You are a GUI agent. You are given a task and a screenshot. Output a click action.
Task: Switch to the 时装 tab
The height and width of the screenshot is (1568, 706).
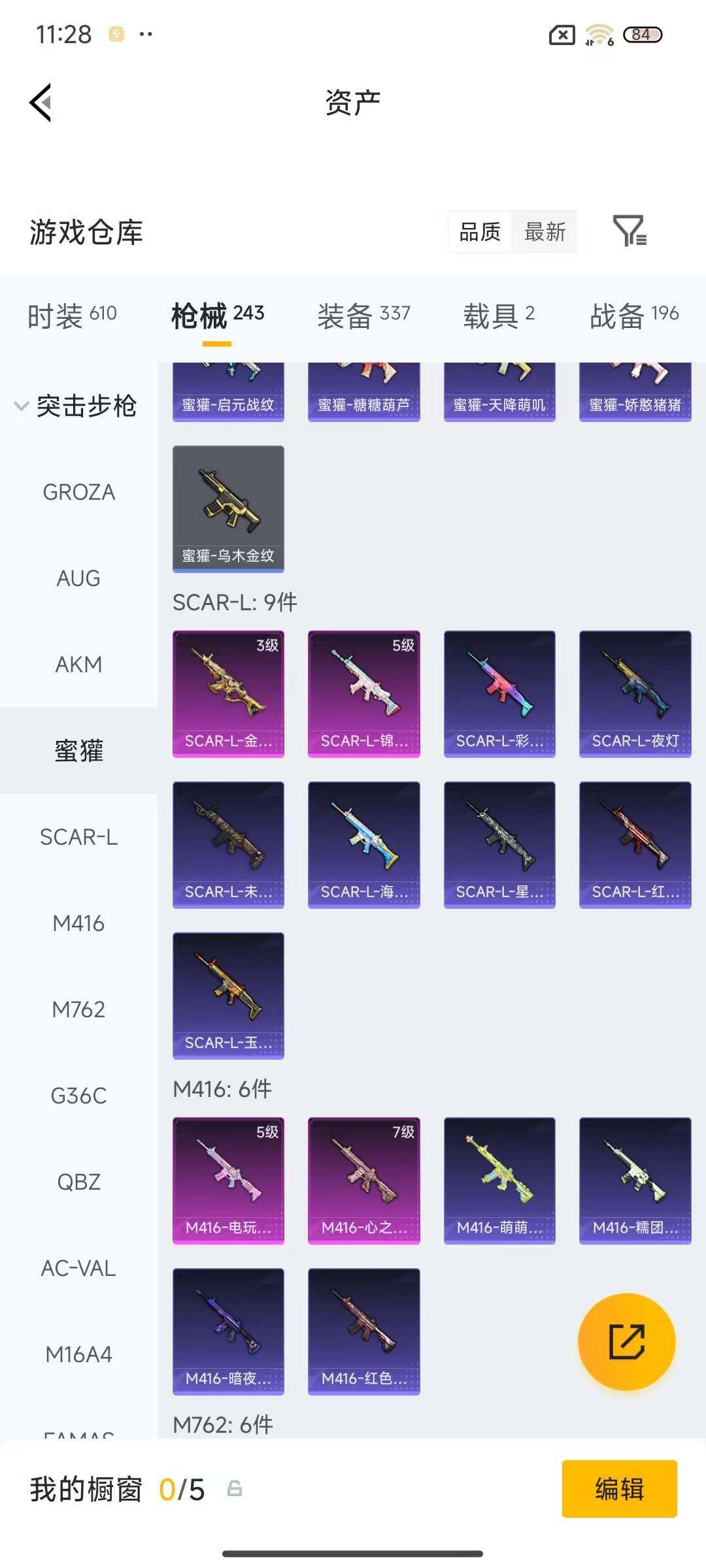pos(72,316)
